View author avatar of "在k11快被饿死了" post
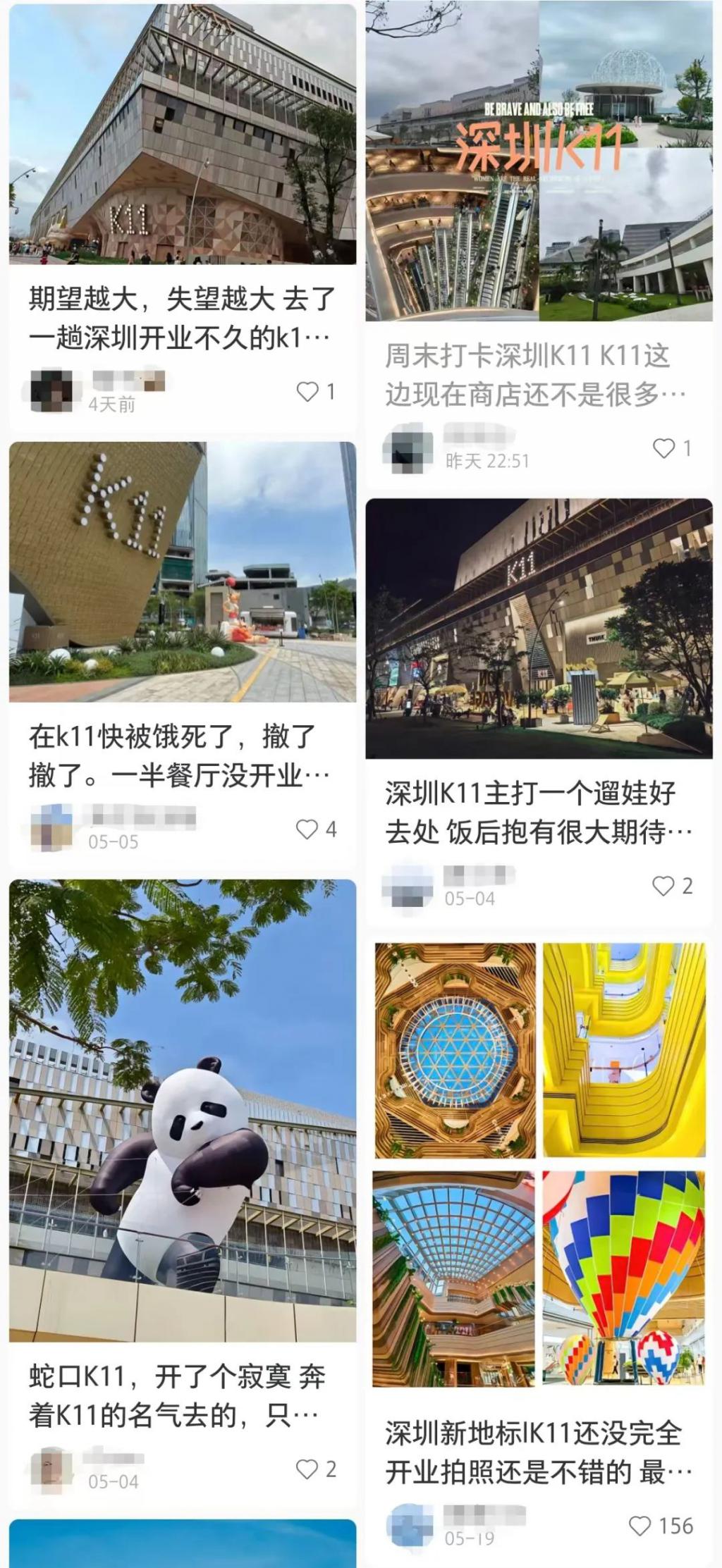Screen dimensions: 722x1568 tap(51, 827)
